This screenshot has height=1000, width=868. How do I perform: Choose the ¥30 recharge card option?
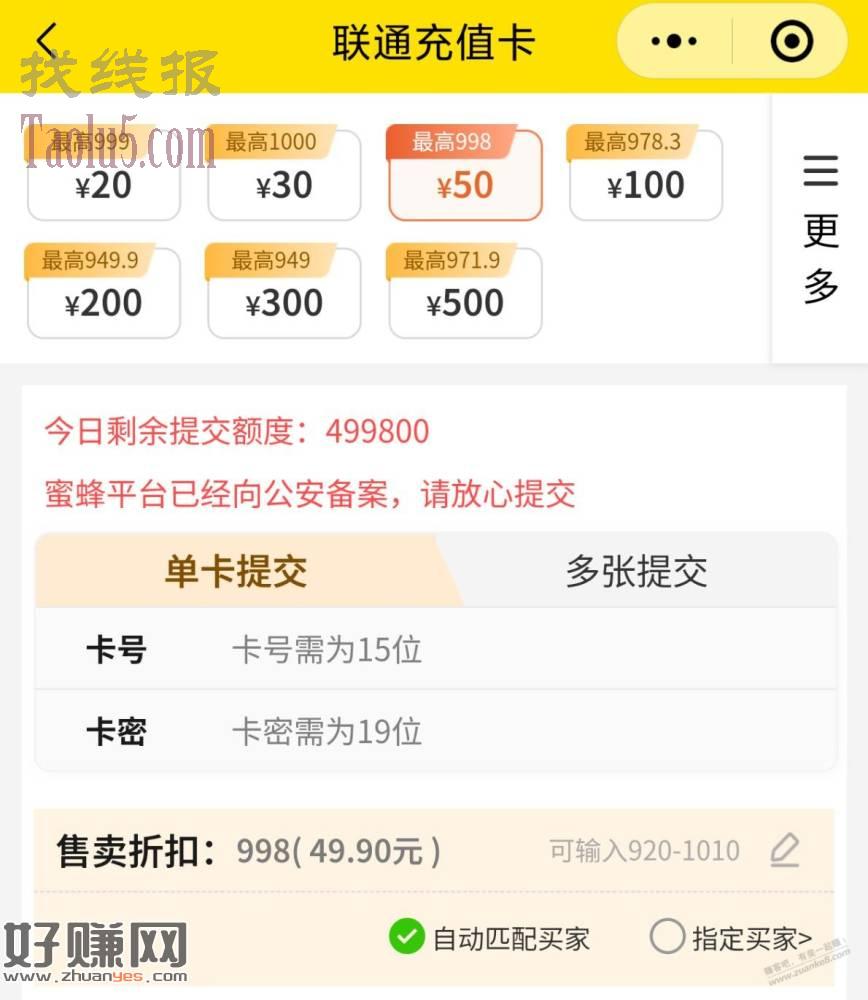click(x=284, y=175)
